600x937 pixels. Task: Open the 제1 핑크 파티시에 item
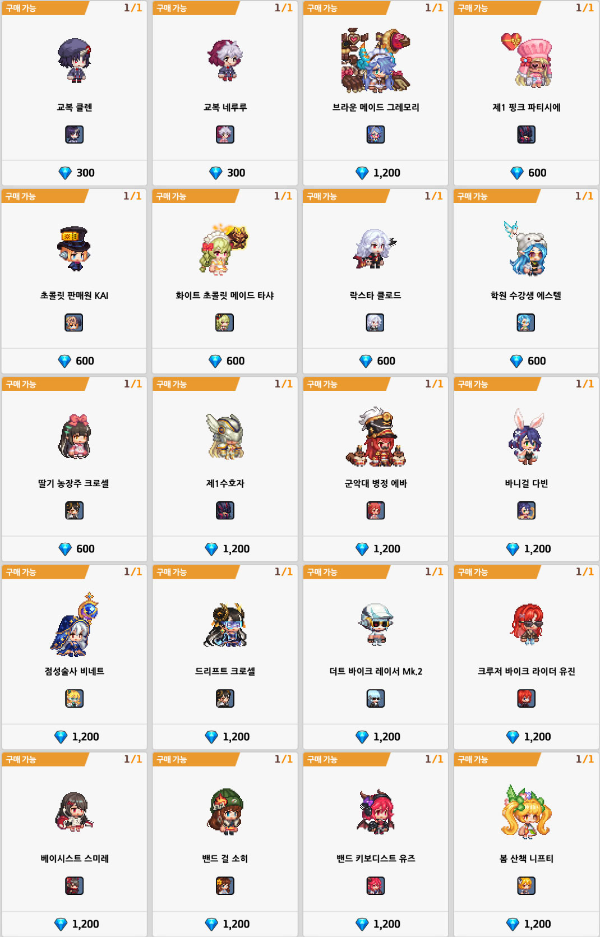pyautogui.click(x=526, y=90)
